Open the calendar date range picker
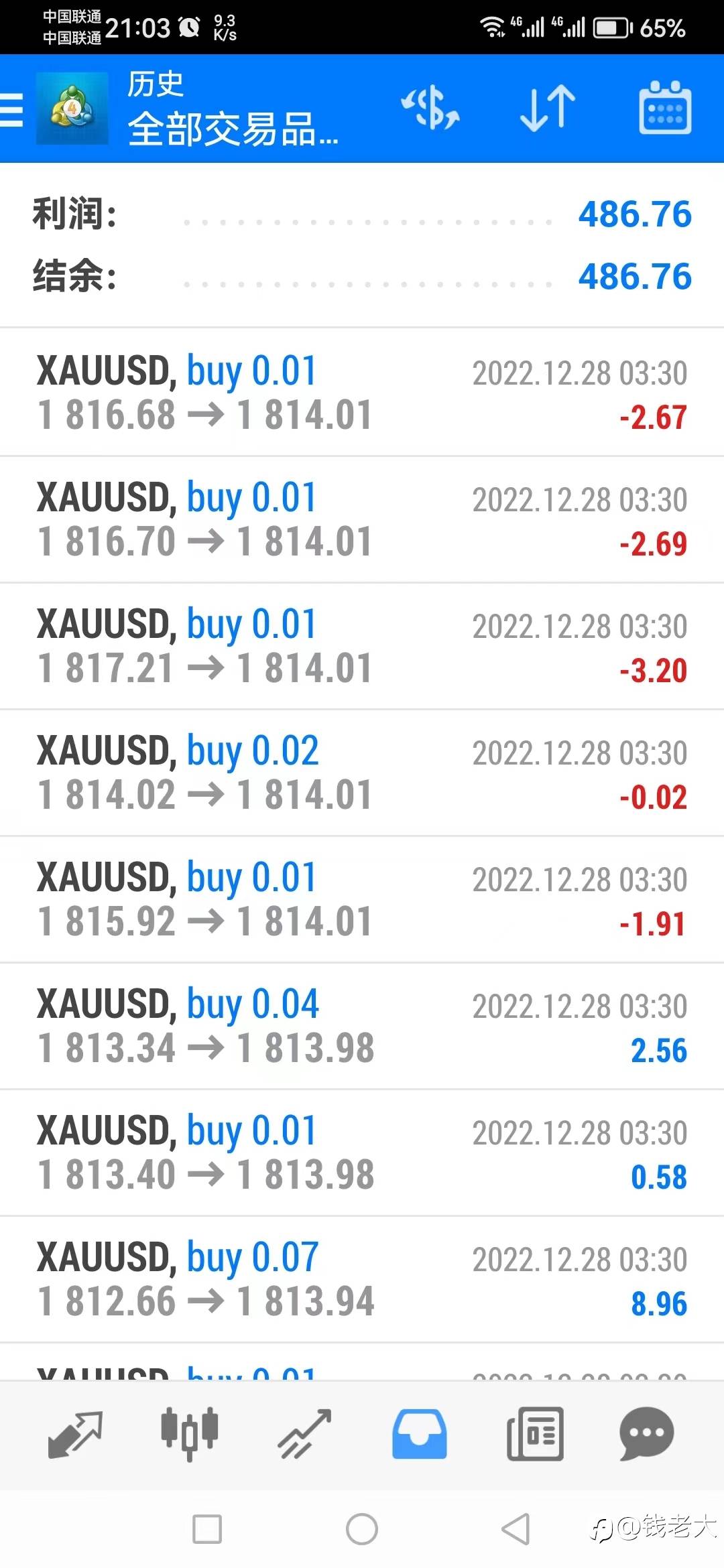This screenshot has height=1568, width=724. pyautogui.click(x=664, y=108)
